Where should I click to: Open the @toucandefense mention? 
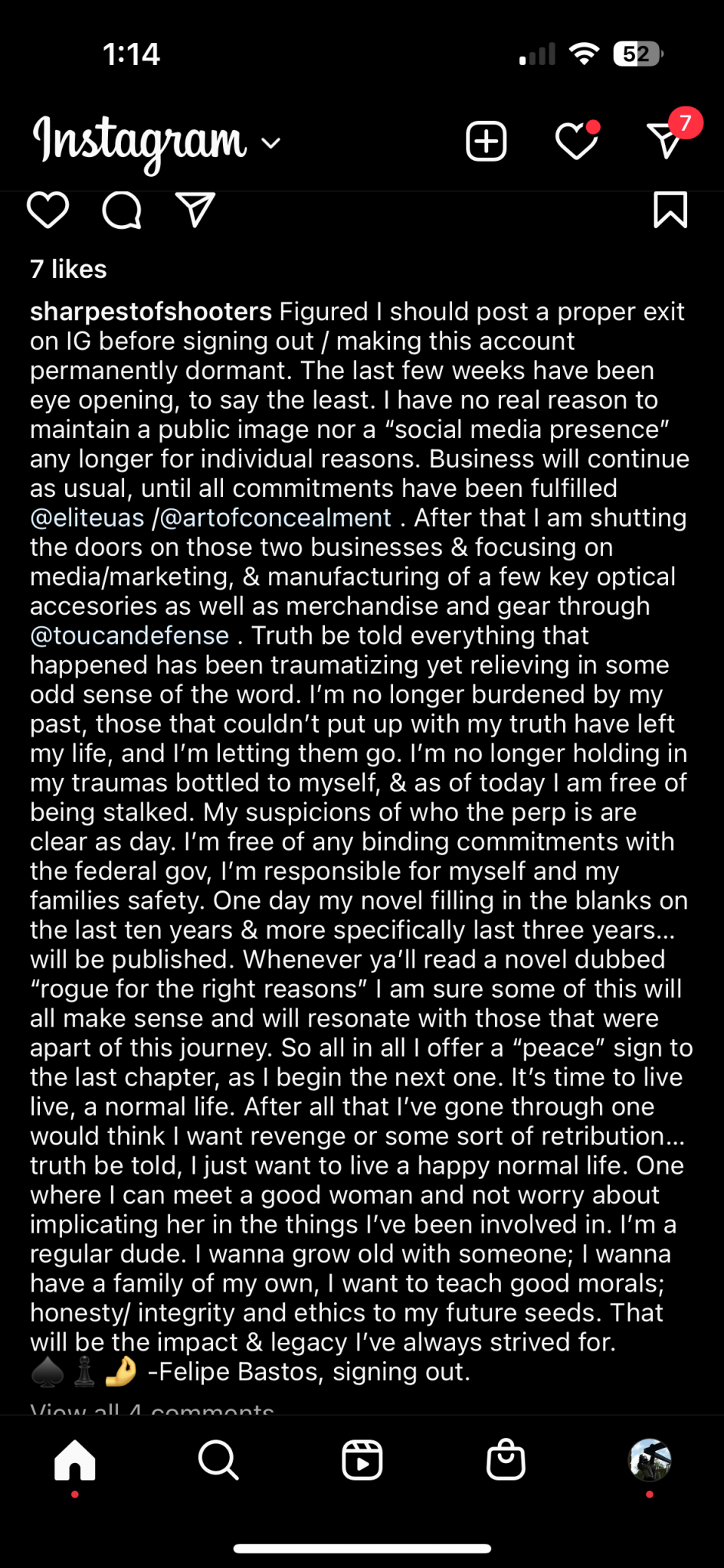[129, 636]
